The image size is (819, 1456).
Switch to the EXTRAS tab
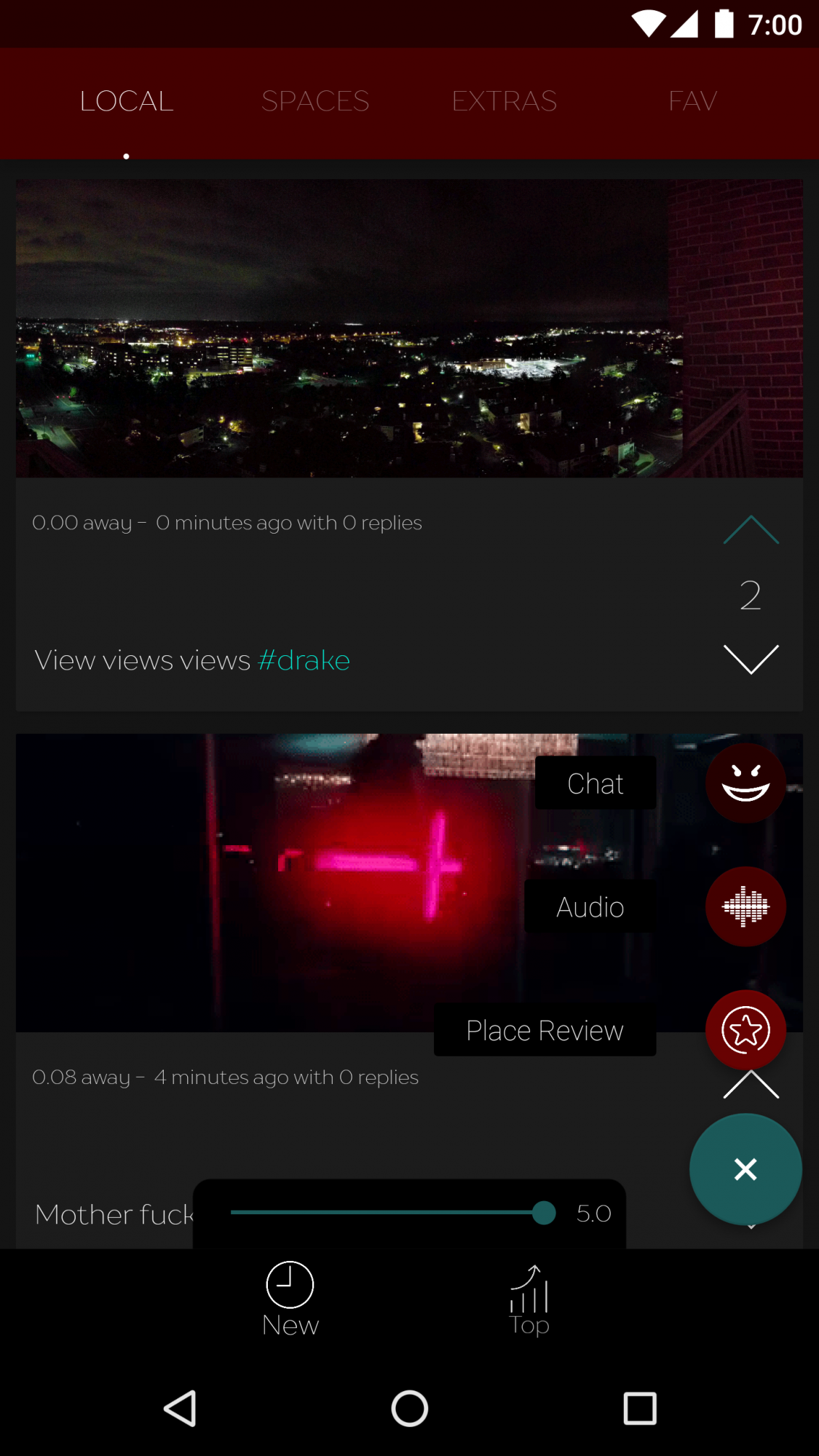[504, 101]
